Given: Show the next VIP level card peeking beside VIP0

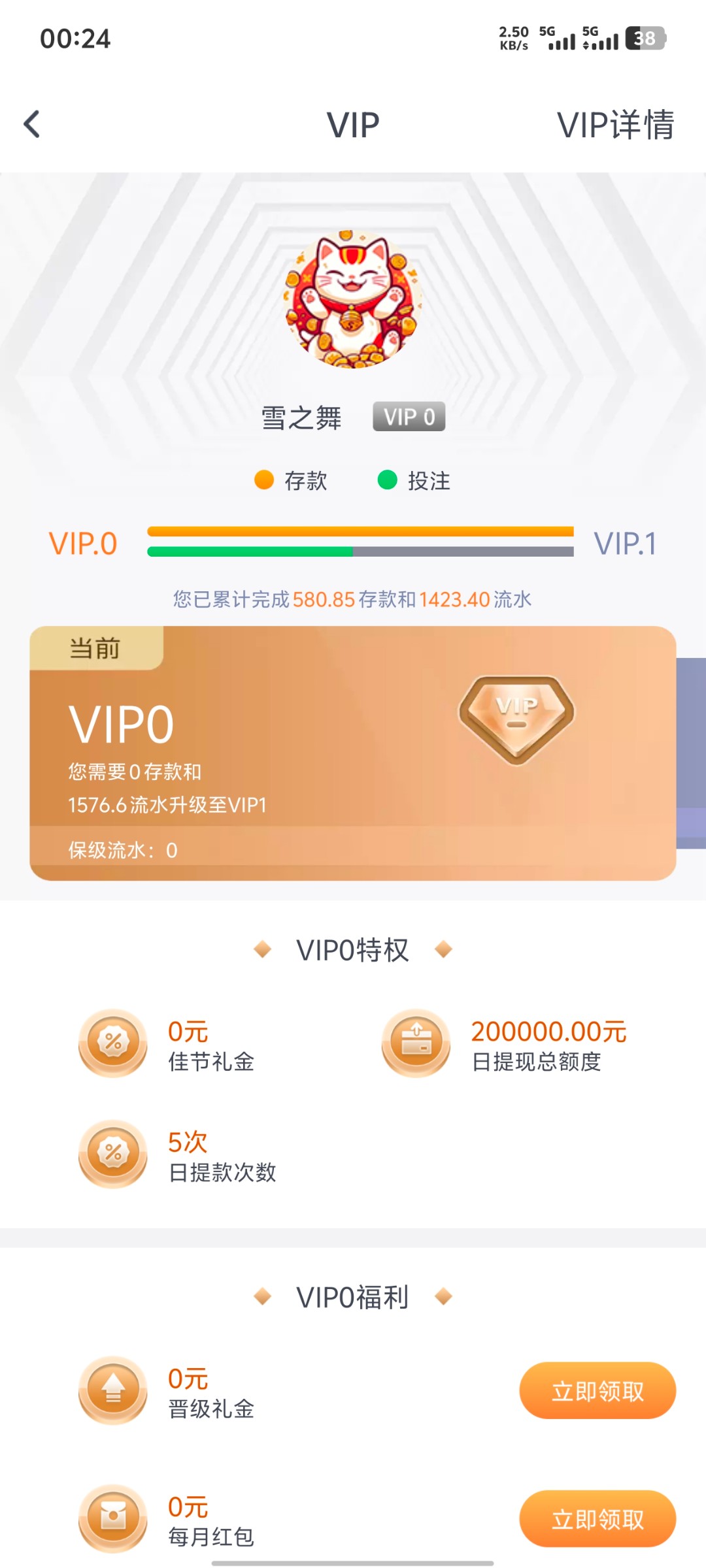Looking at the screenshot, I should (692, 753).
